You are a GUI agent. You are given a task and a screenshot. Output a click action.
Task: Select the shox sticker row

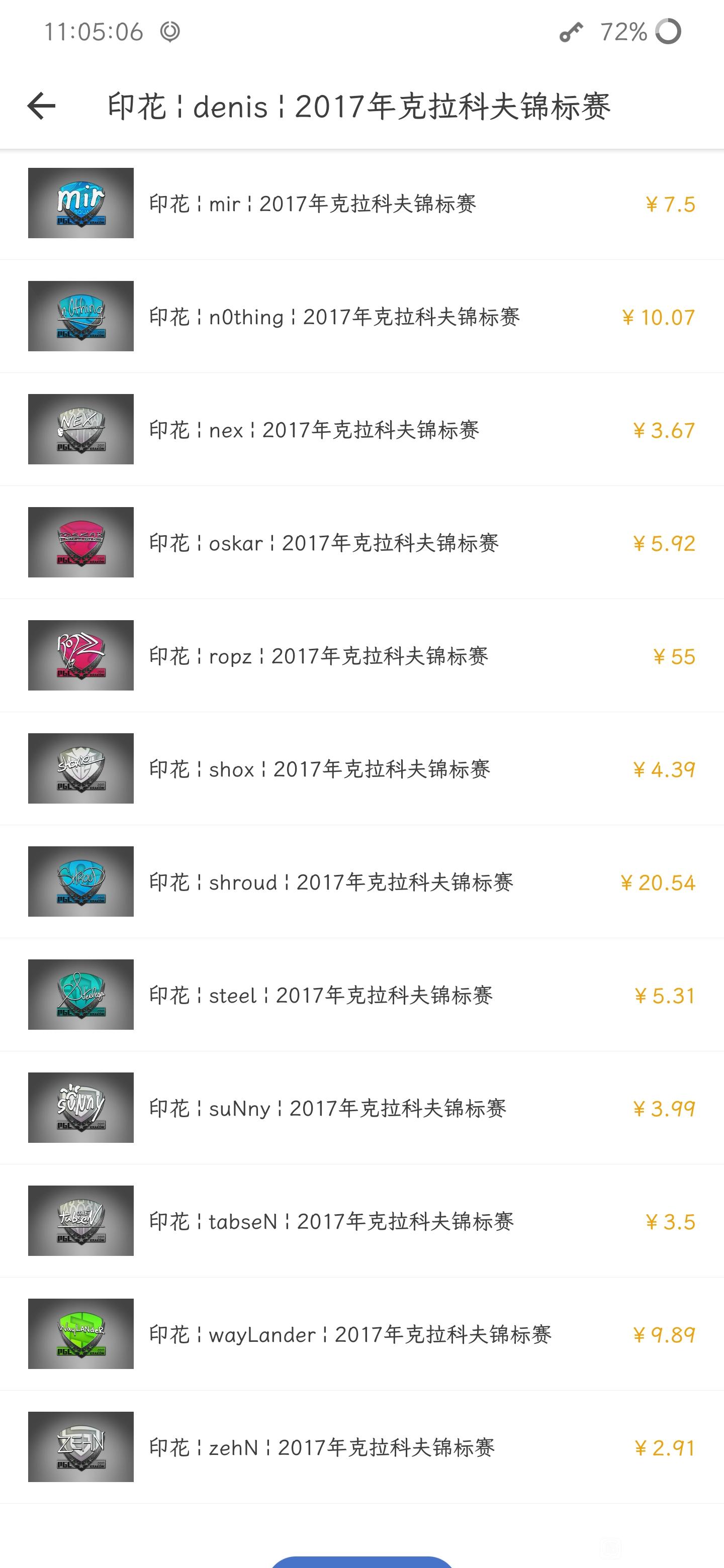click(x=361, y=769)
